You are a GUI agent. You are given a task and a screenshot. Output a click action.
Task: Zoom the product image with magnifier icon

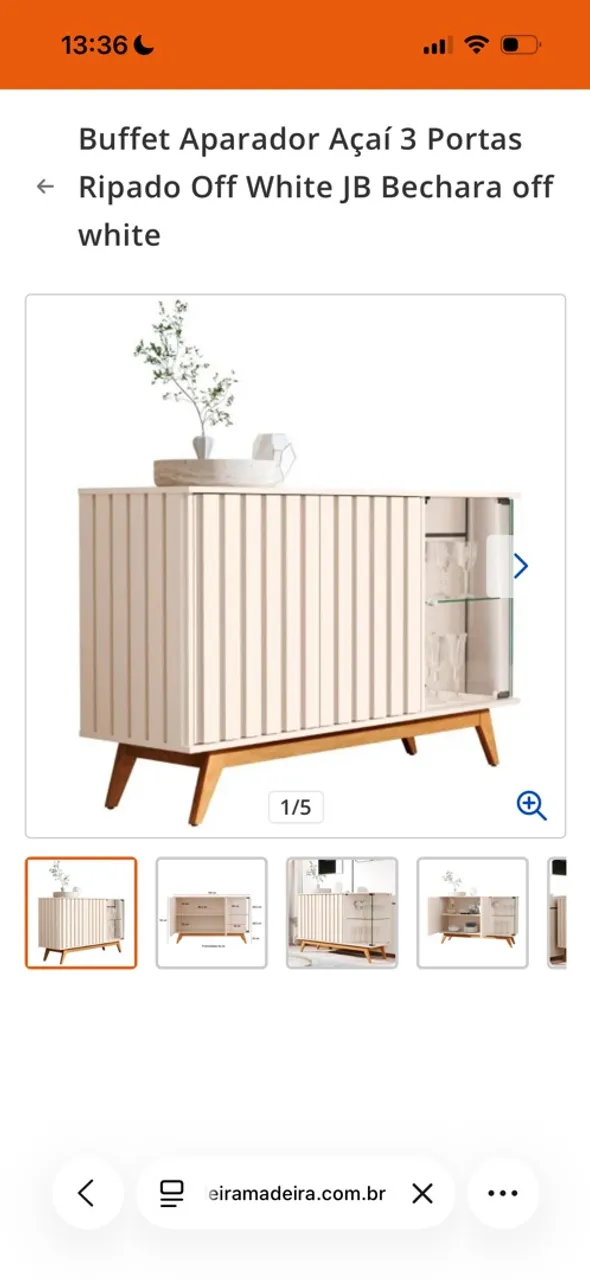(x=532, y=805)
